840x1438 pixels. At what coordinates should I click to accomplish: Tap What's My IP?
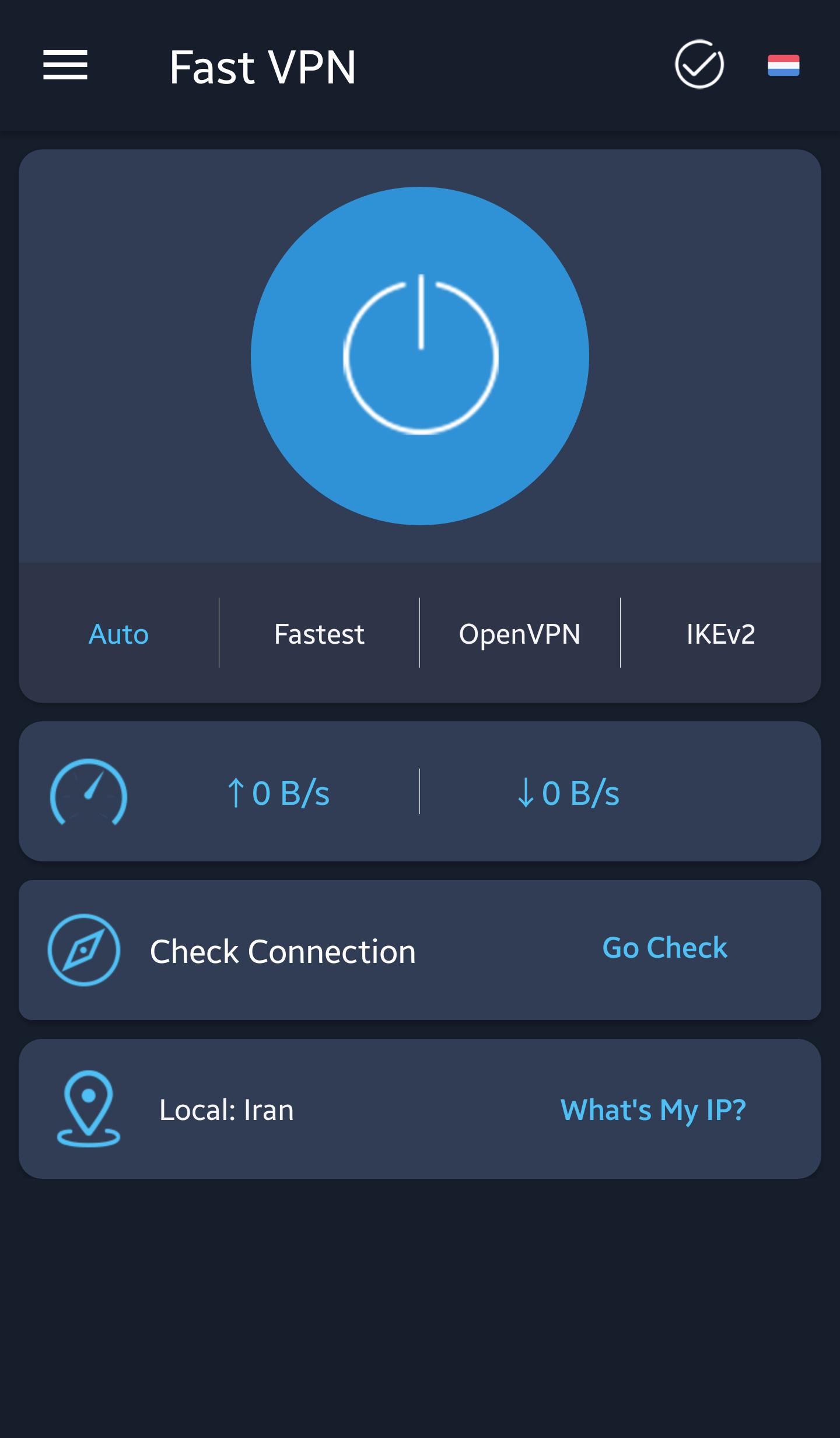click(653, 1109)
